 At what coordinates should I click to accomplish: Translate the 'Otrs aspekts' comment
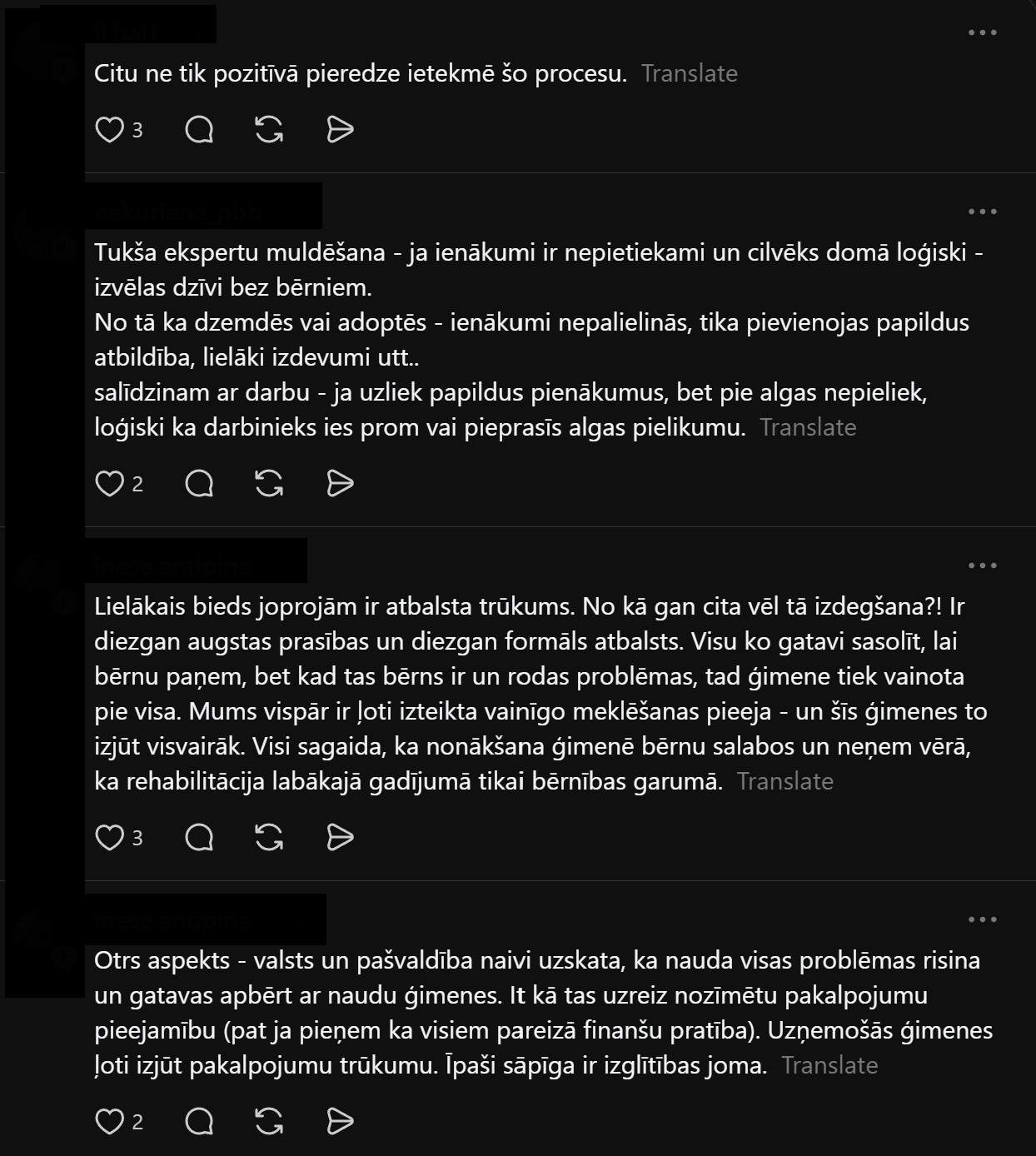829,1065
